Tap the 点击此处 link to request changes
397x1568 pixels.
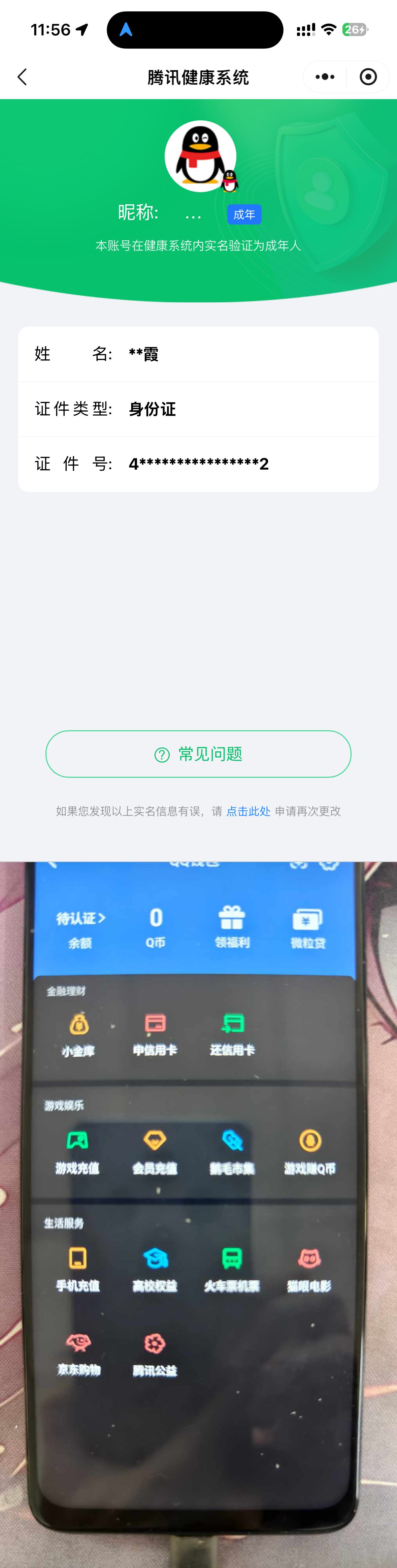coord(248,811)
